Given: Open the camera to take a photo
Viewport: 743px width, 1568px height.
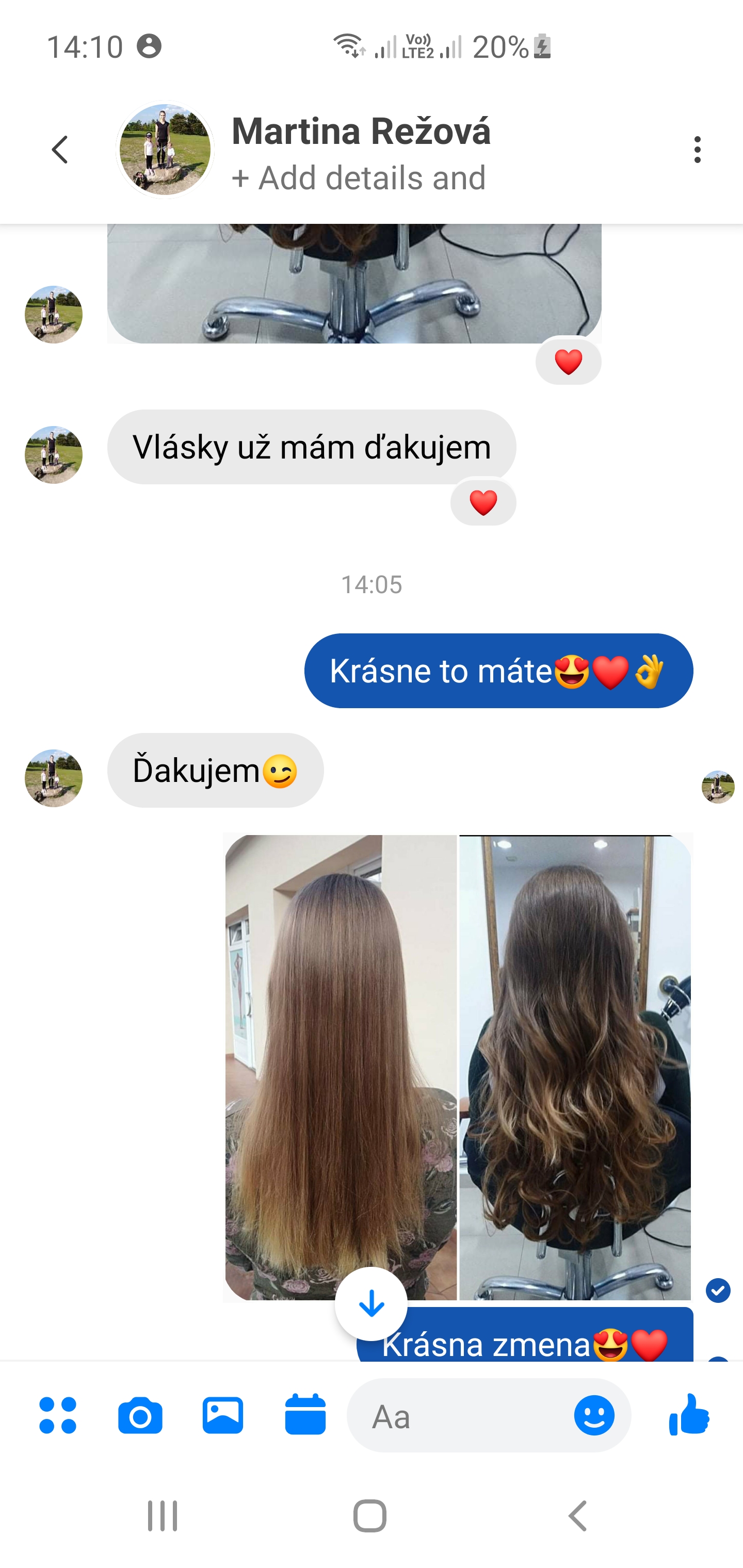Looking at the screenshot, I should (x=140, y=1415).
